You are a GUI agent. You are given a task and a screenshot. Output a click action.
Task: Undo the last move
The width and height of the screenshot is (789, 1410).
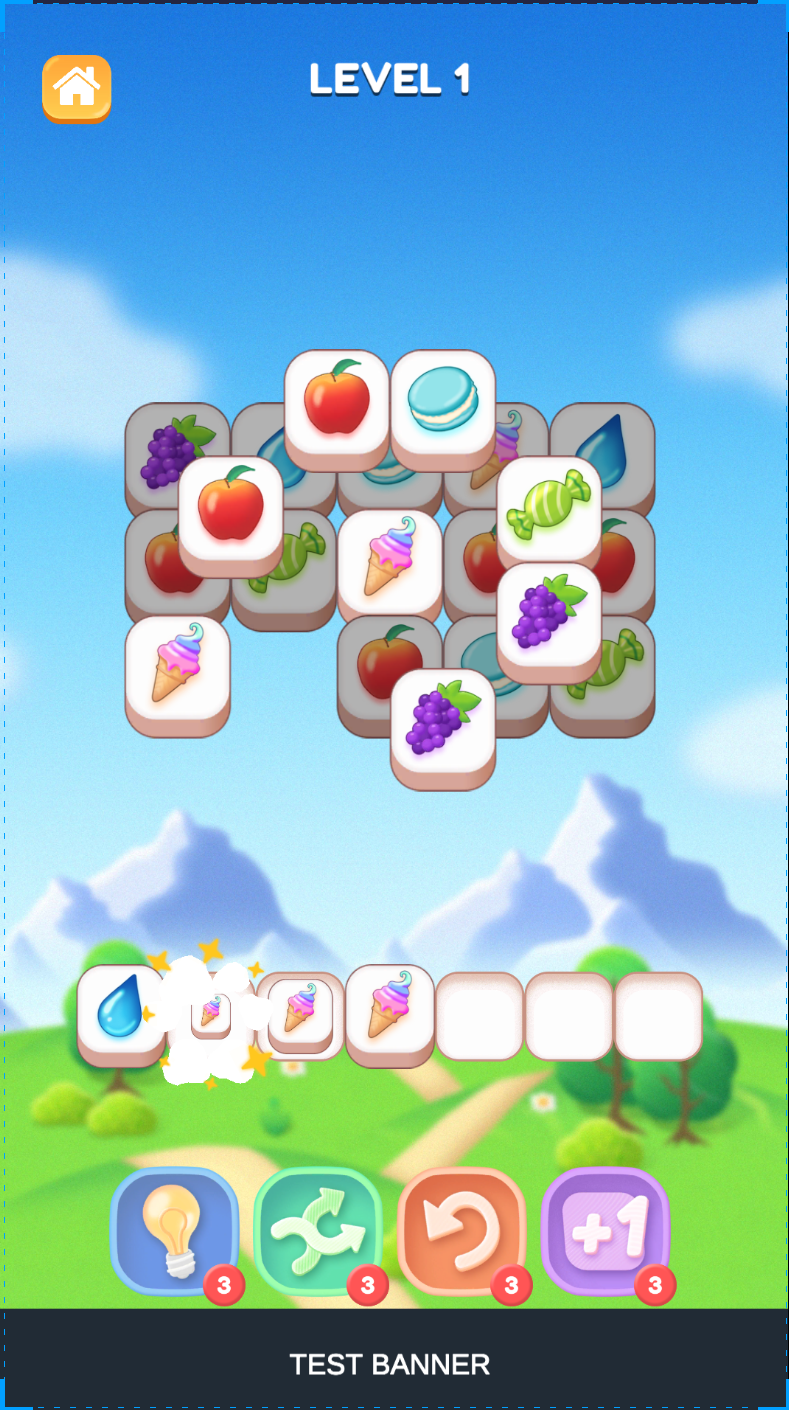point(462,1231)
